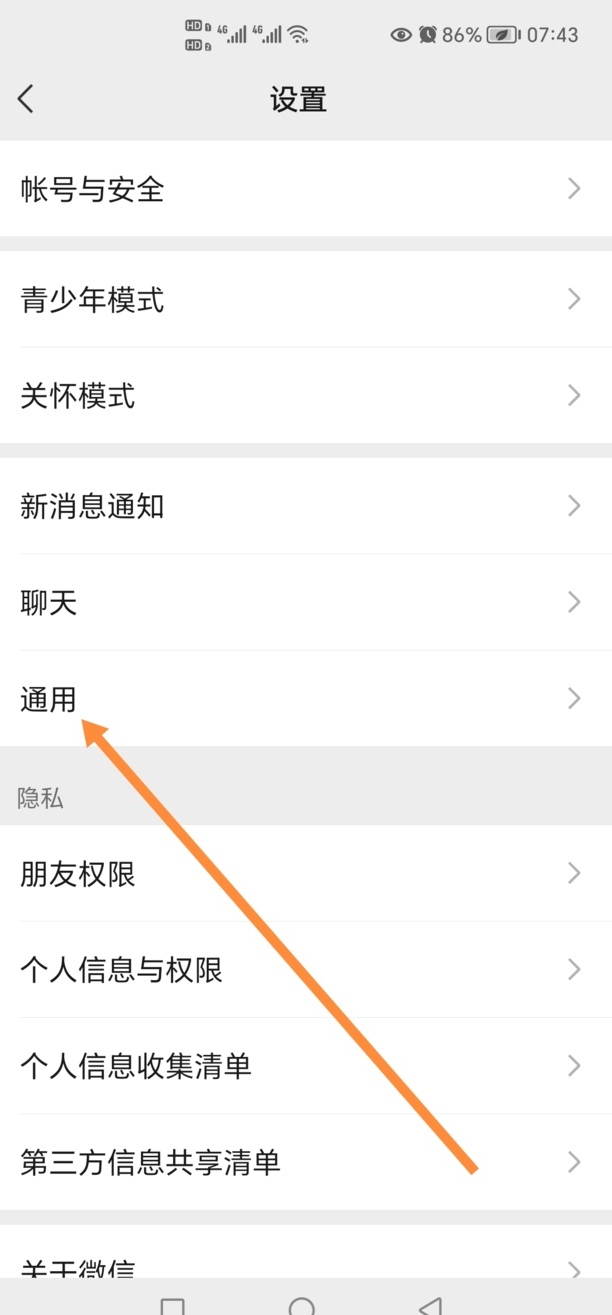Viewport: 612px width, 1315px height.
Task: Open 聊天 settings
Action: (306, 602)
